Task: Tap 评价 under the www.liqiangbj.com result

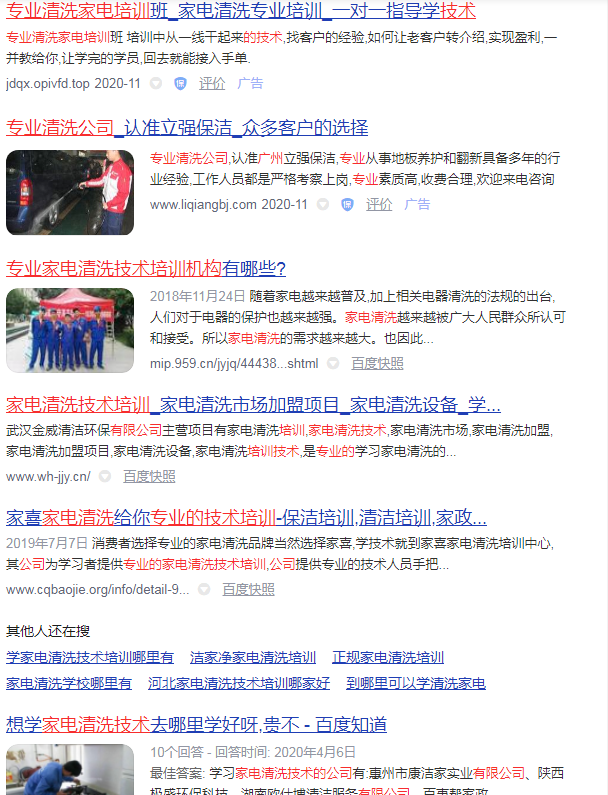Action: [379, 204]
